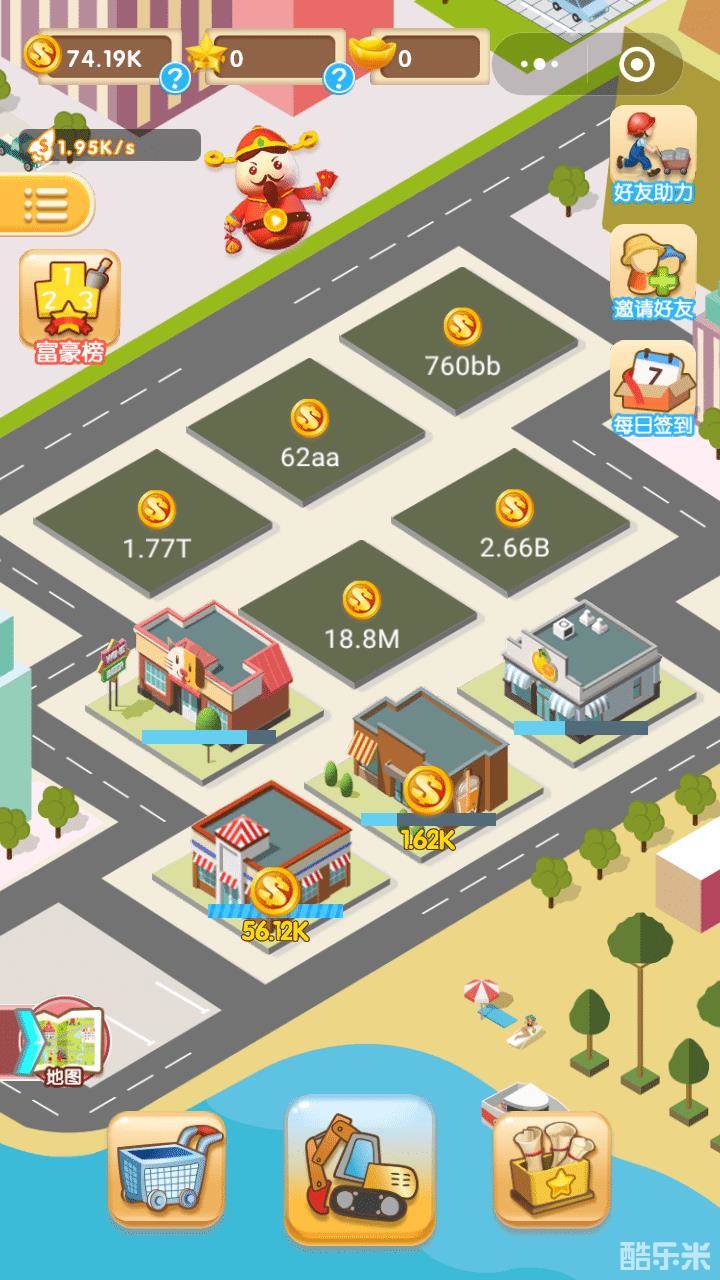Close the mini program with the circle button
Image resolution: width=720 pixels, height=1280 pixels.
tap(636, 64)
